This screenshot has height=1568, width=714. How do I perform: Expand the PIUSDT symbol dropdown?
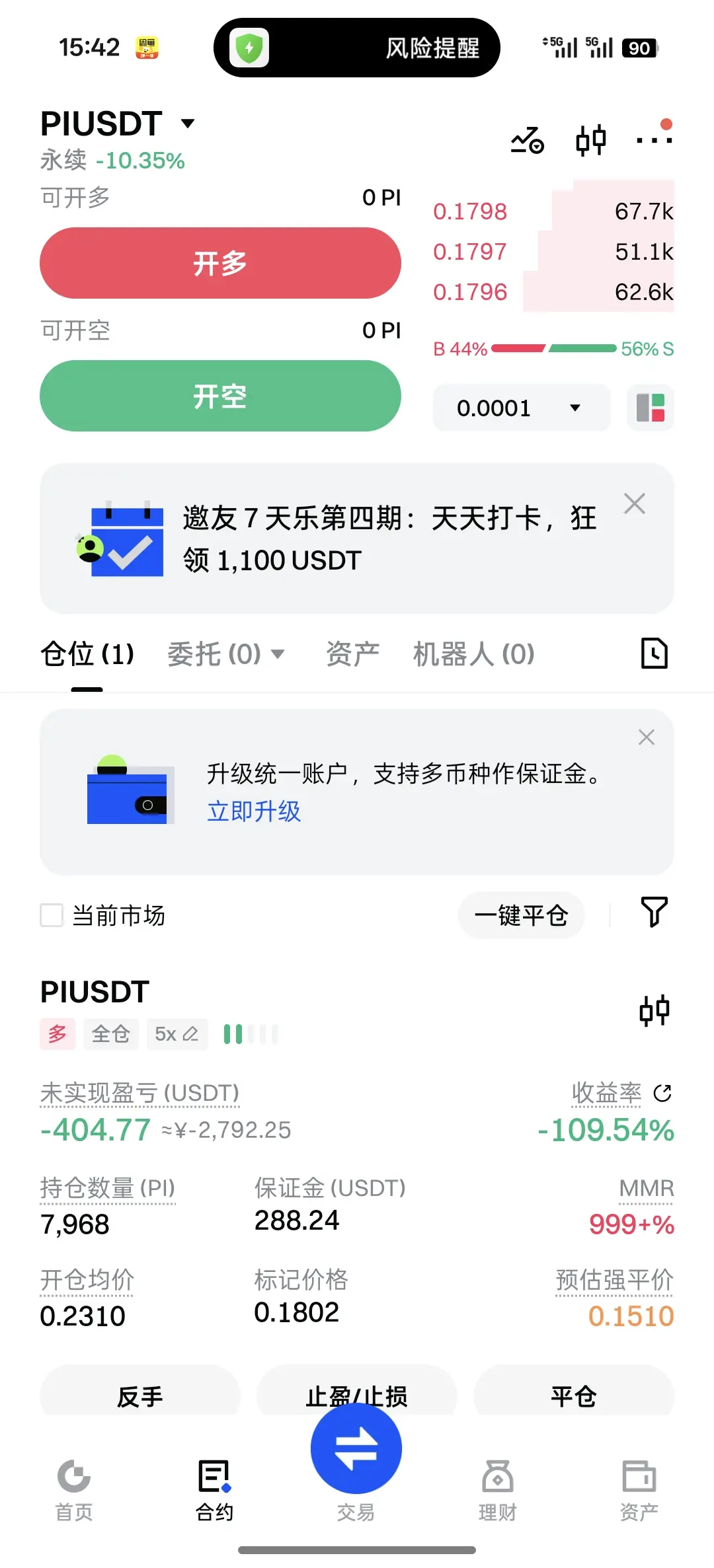[x=187, y=123]
